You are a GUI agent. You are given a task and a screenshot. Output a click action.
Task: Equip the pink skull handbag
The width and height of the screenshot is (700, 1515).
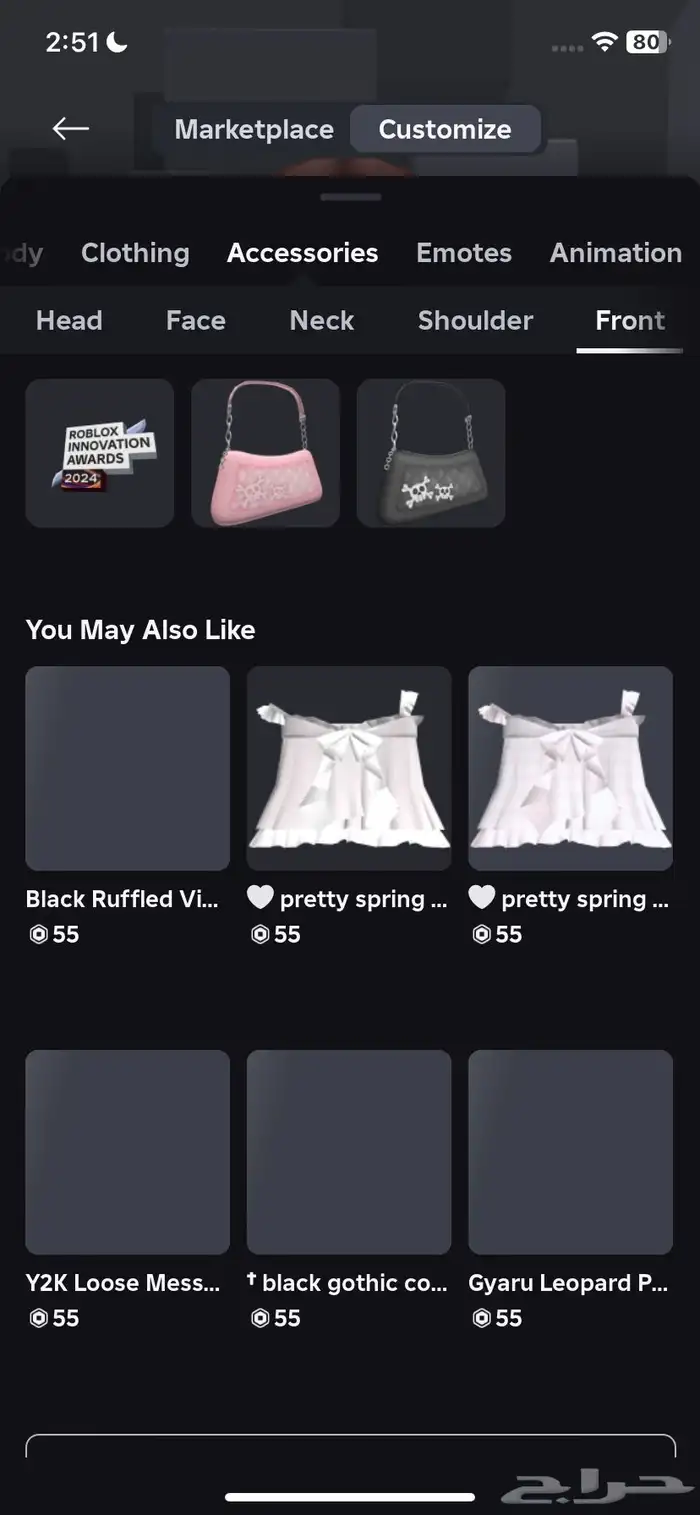tap(266, 453)
